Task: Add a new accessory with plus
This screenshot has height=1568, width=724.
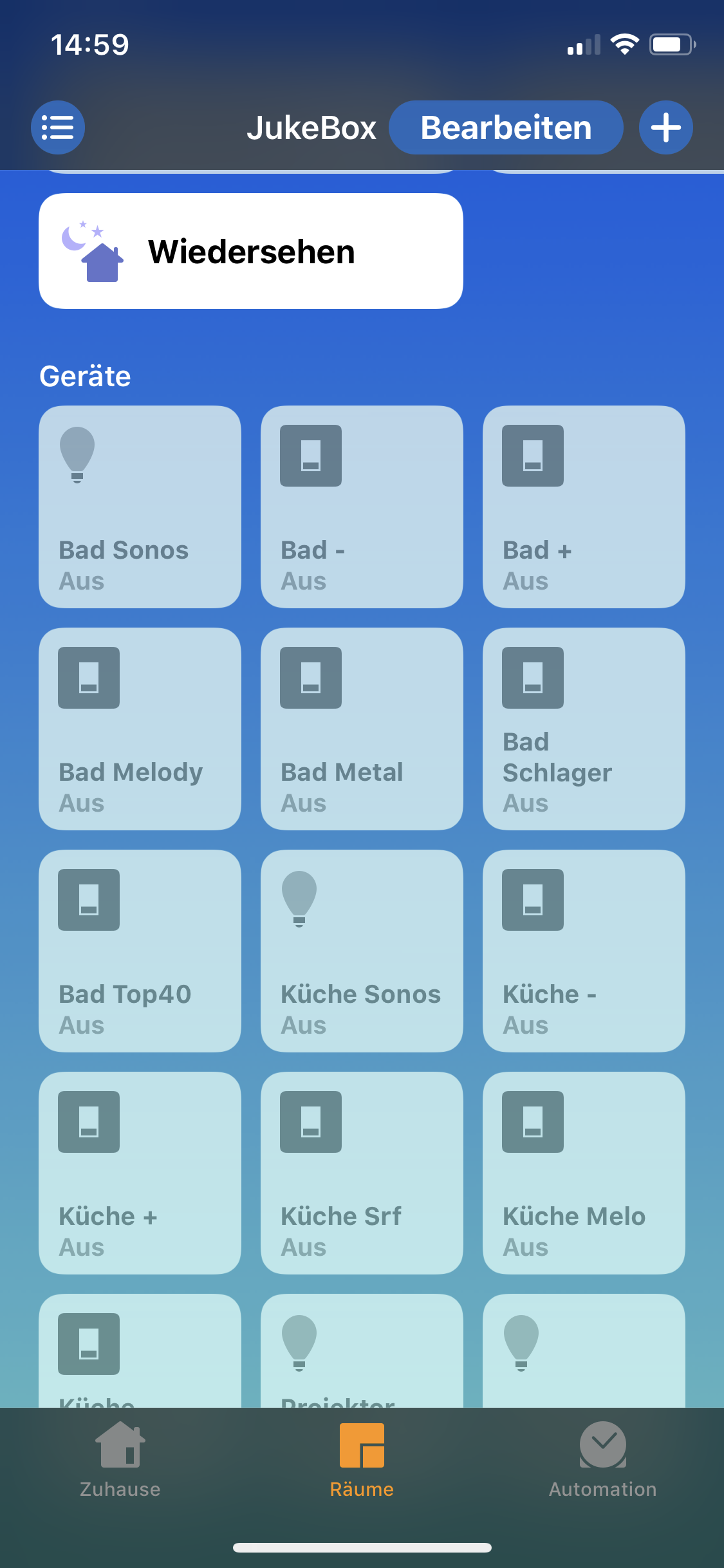Action: pyautogui.click(x=665, y=127)
